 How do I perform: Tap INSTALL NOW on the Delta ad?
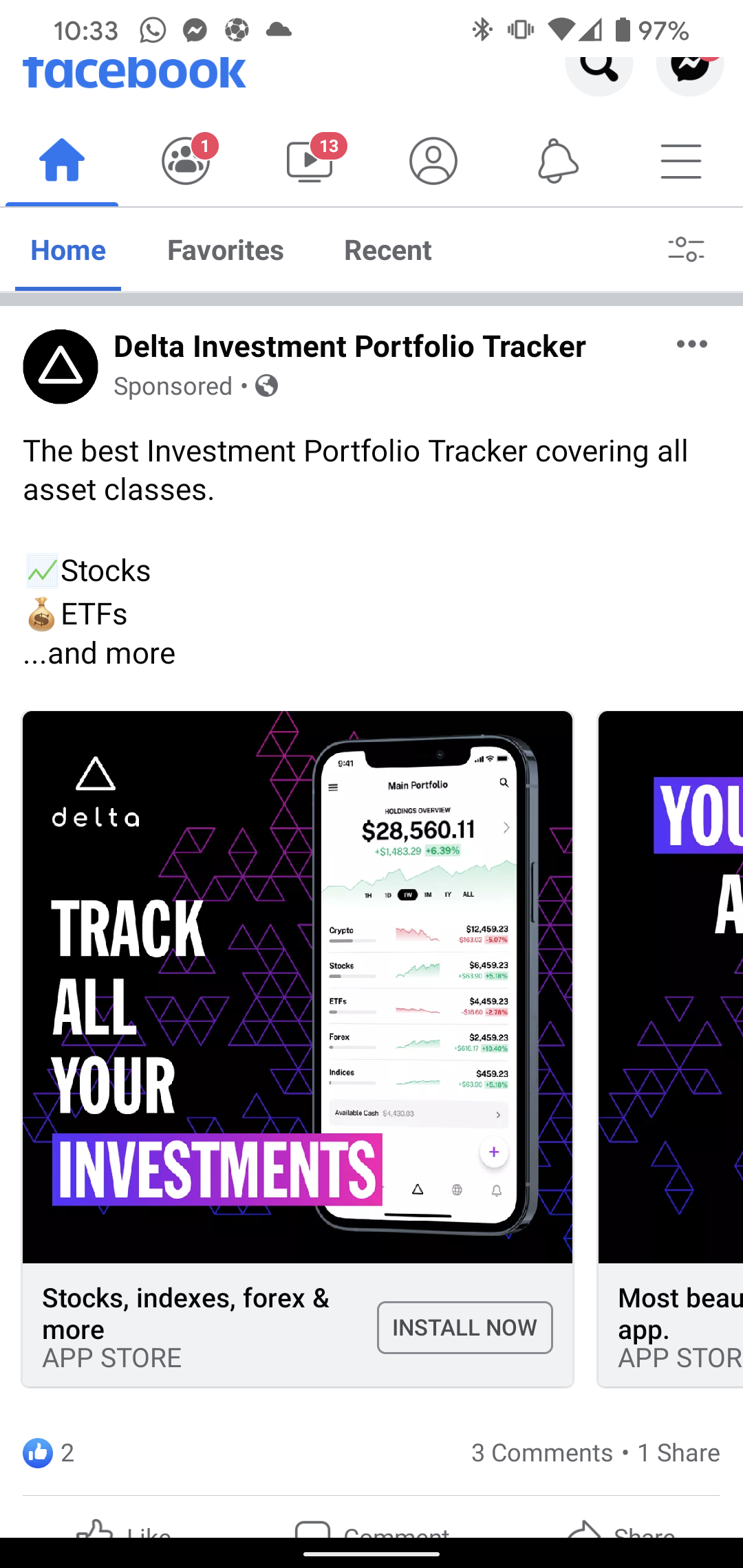coord(464,1327)
